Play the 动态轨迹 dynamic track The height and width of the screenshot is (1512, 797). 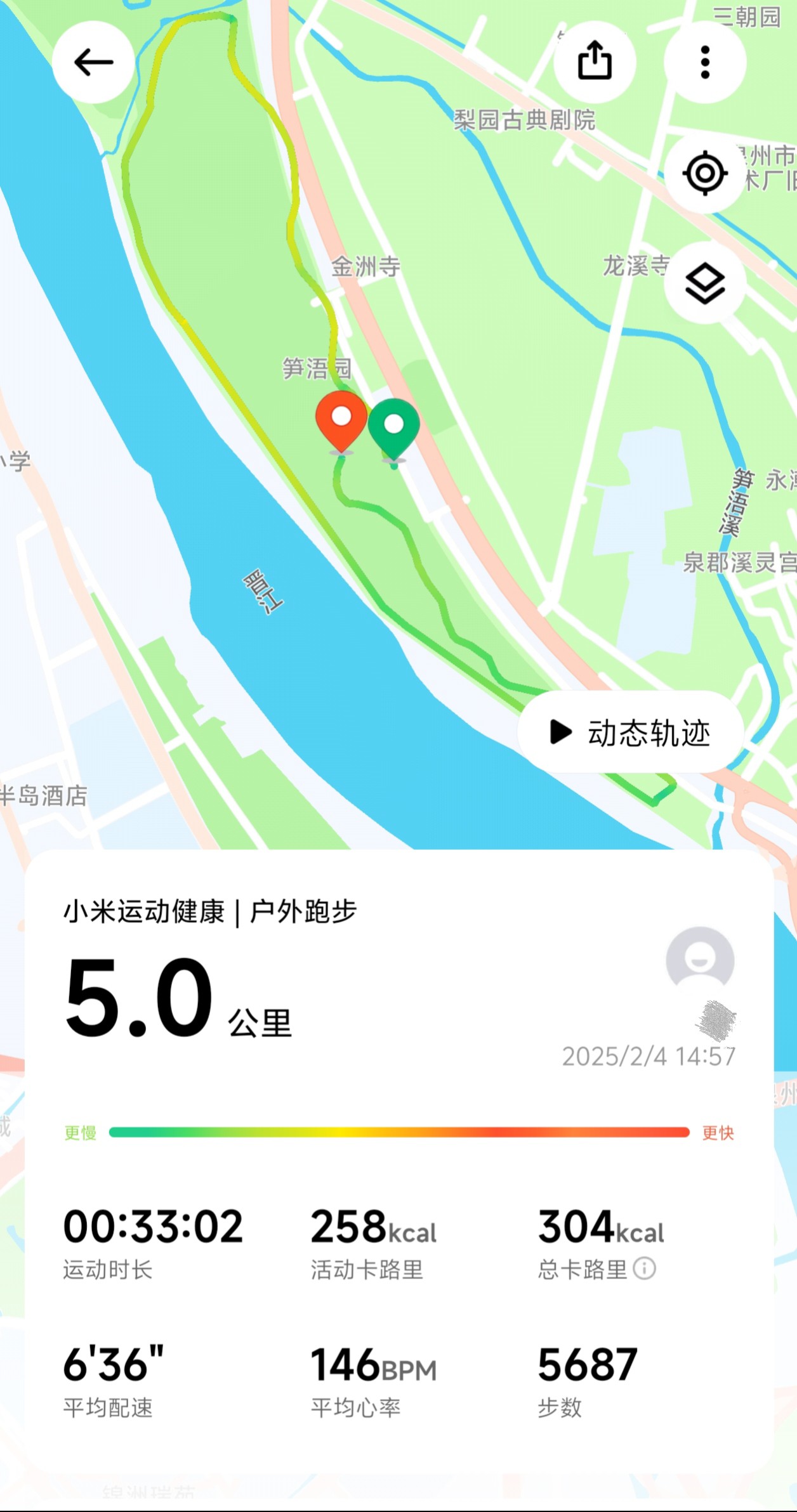[630, 732]
